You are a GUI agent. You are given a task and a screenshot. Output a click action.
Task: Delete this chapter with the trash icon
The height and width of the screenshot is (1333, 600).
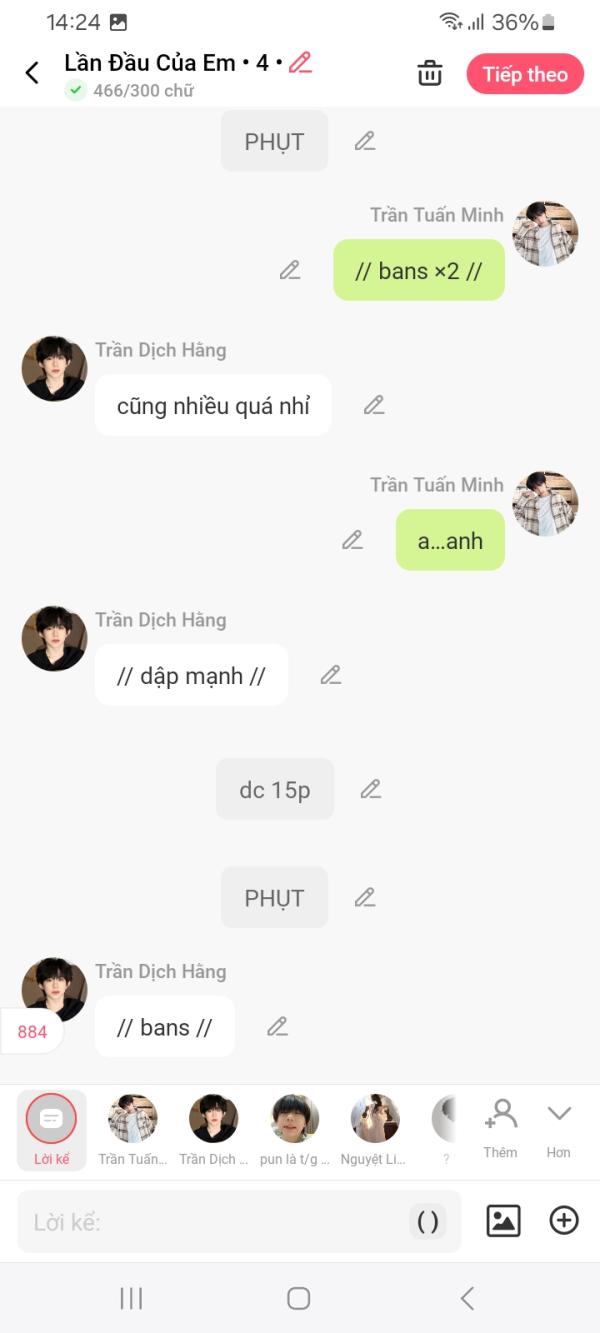[430, 73]
